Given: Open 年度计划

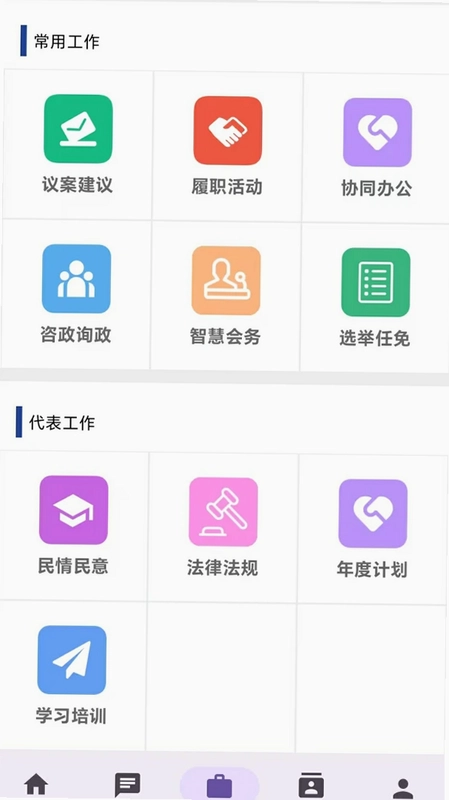Looking at the screenshot, I should tap(372, 529).
